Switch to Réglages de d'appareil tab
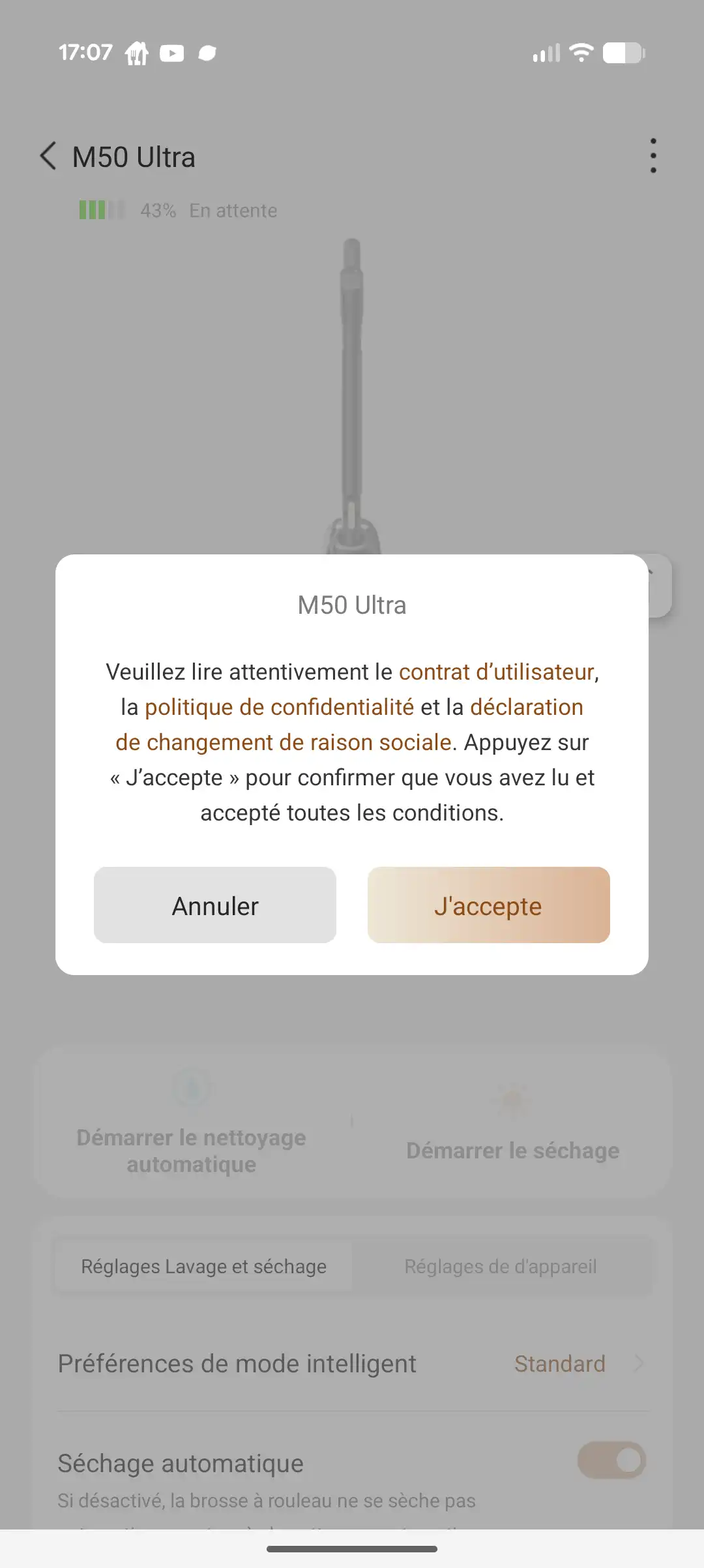This screenshot has height=1568, width=704. [x=500, y=1267]
